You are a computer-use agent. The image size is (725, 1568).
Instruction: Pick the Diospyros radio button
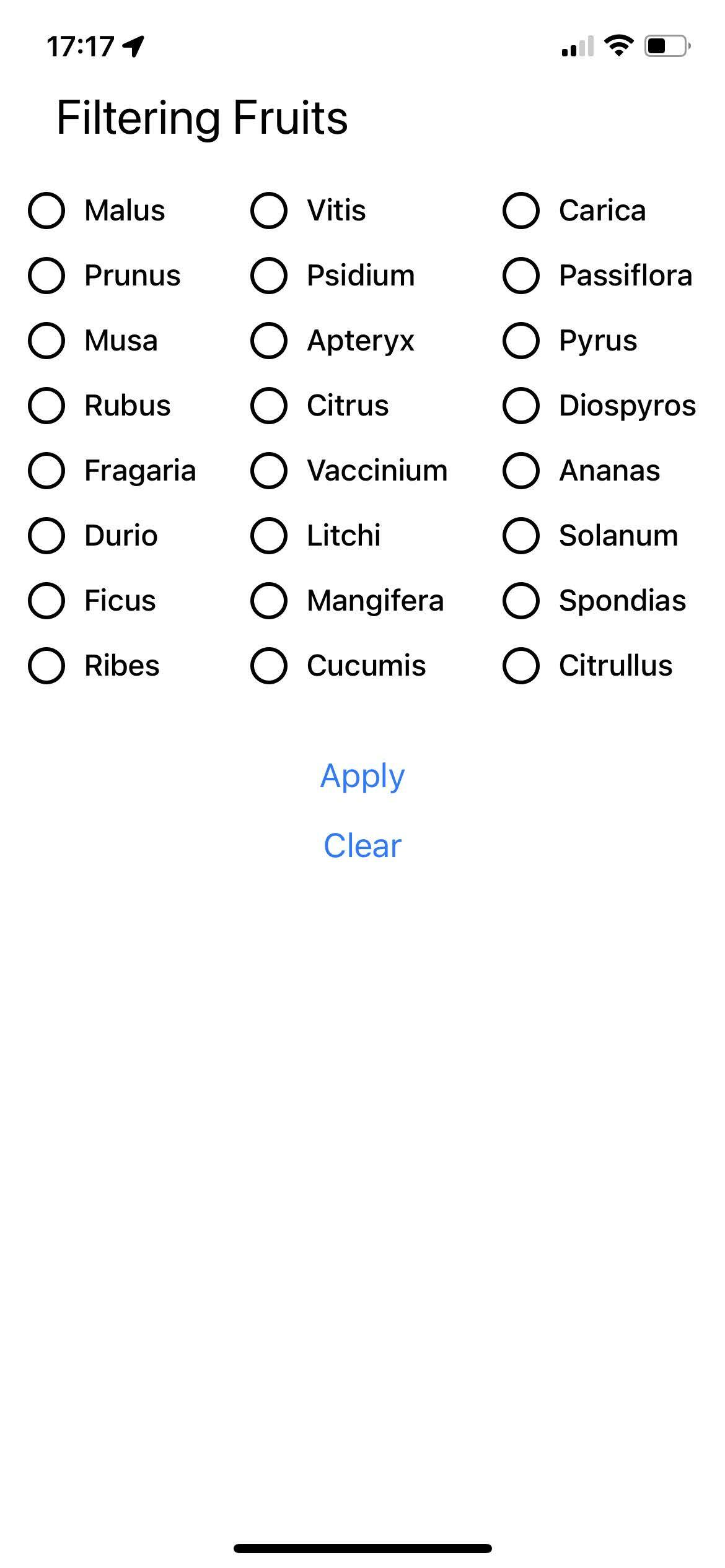click(521, 406)
